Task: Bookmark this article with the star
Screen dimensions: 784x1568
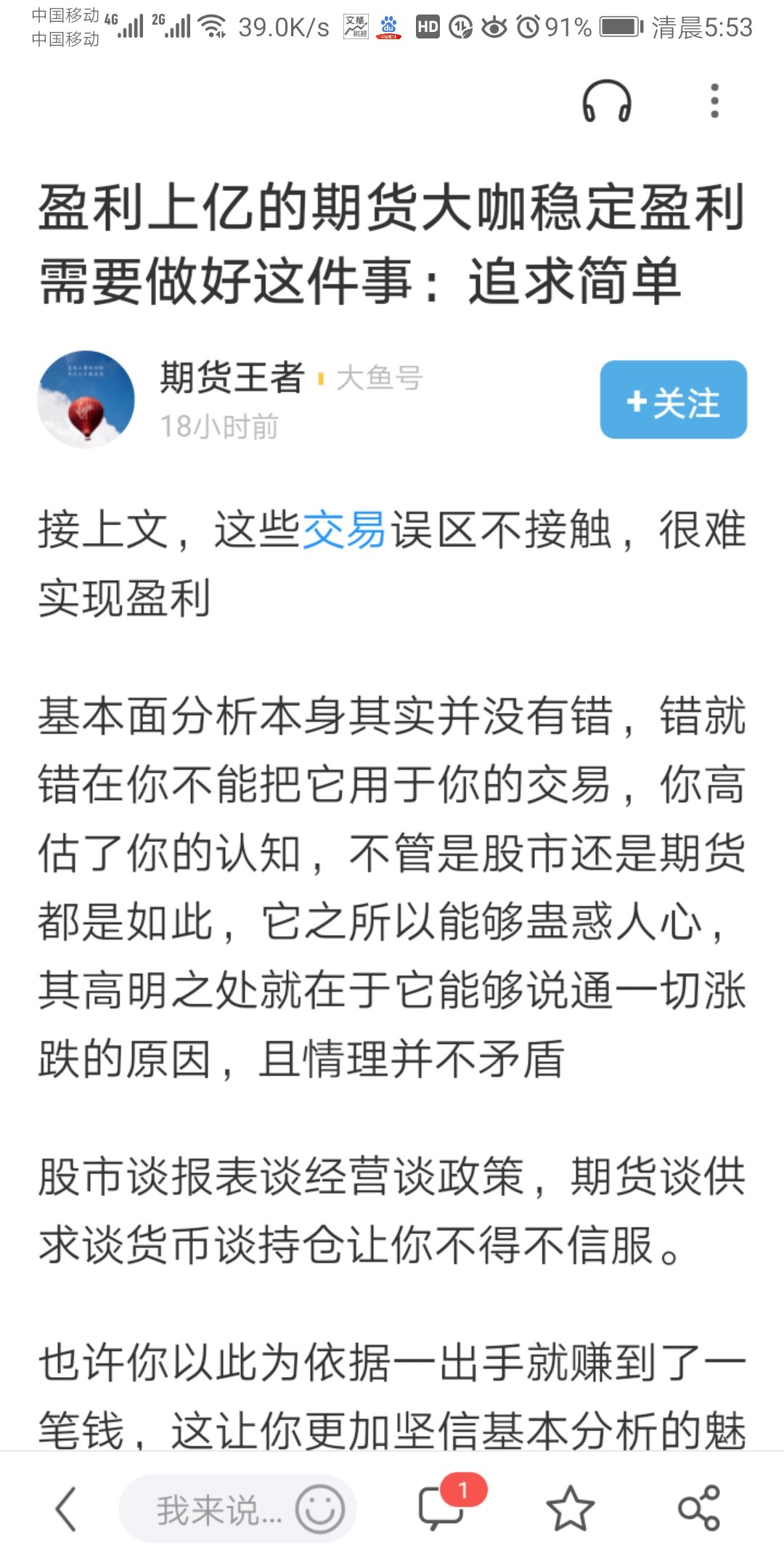Action: tap(571, 1509)
